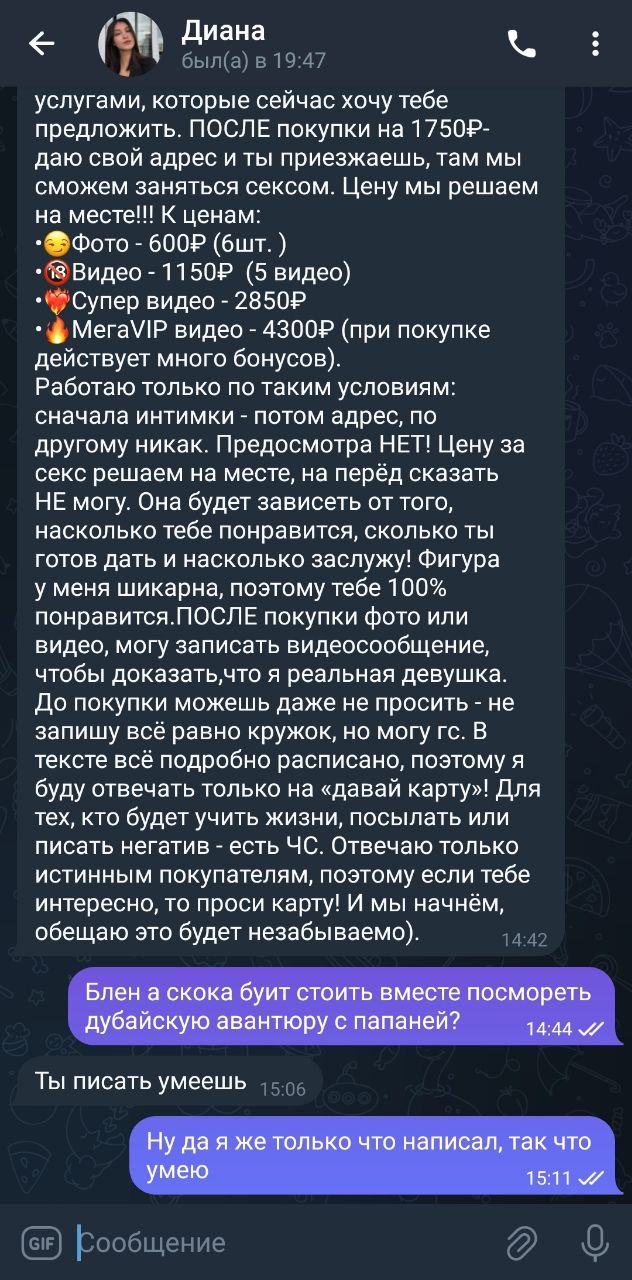Open the GIF picker
Screen dimensions: 632x1280
tap(42, 1243)
